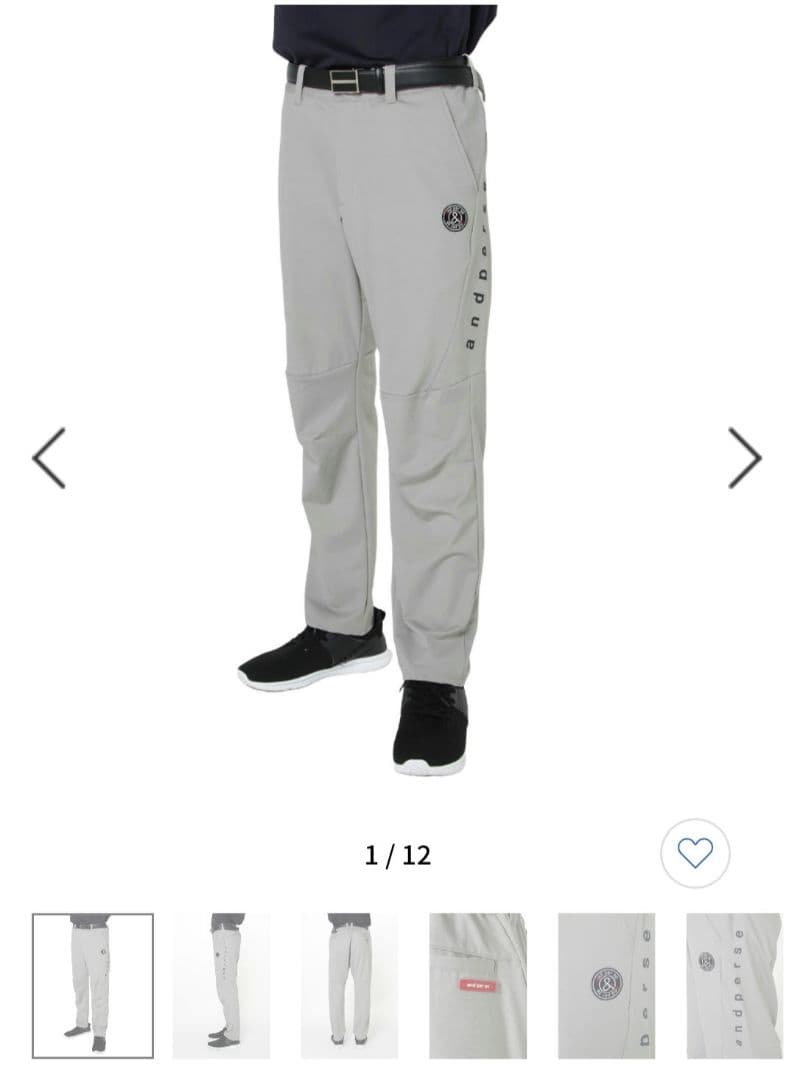View the side-profile pants thumbnail
Image resolution: width=794 pixels, height=1080 pixels.
221,985
